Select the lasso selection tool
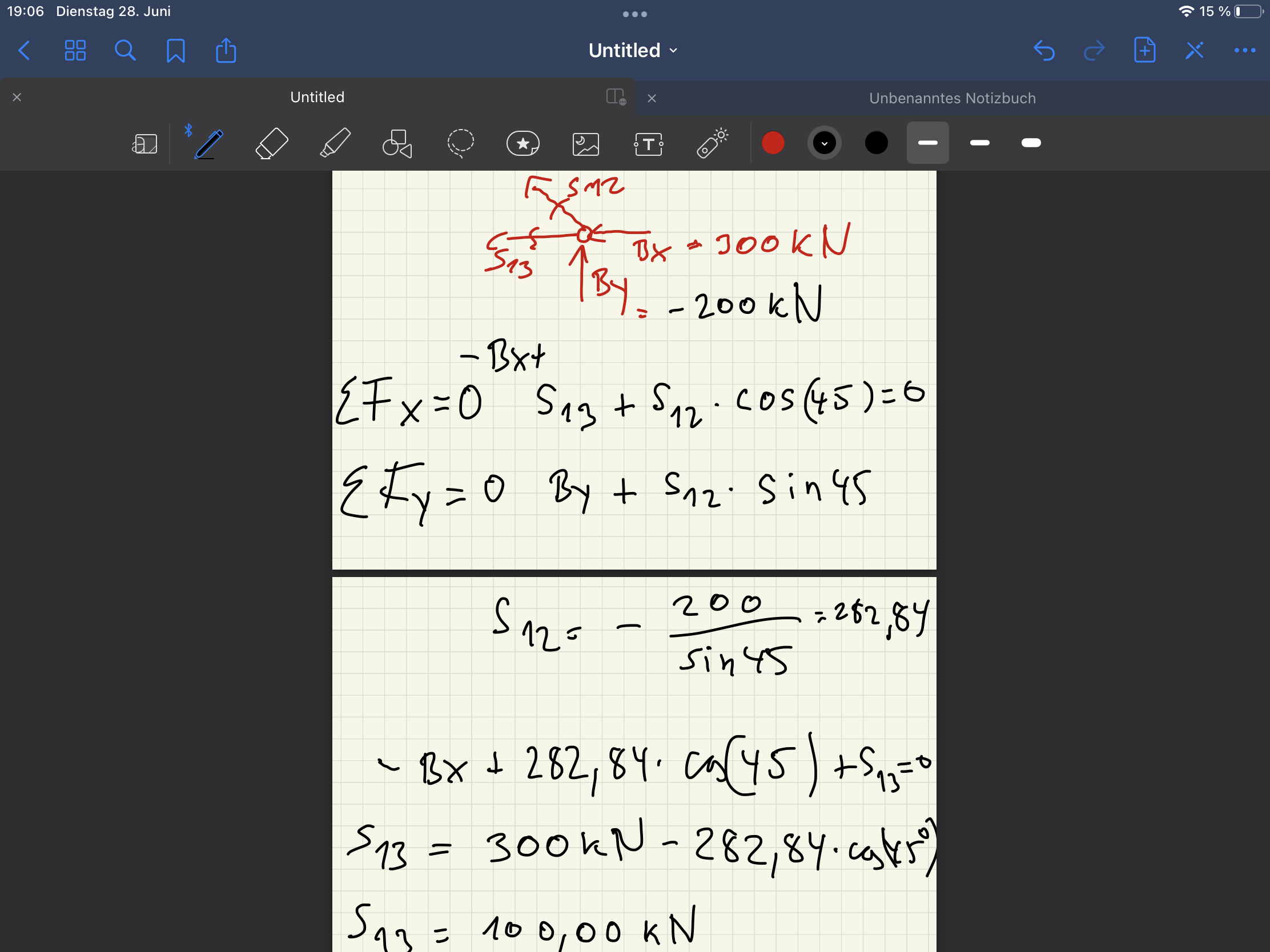1270x952 pixels. 460,143
